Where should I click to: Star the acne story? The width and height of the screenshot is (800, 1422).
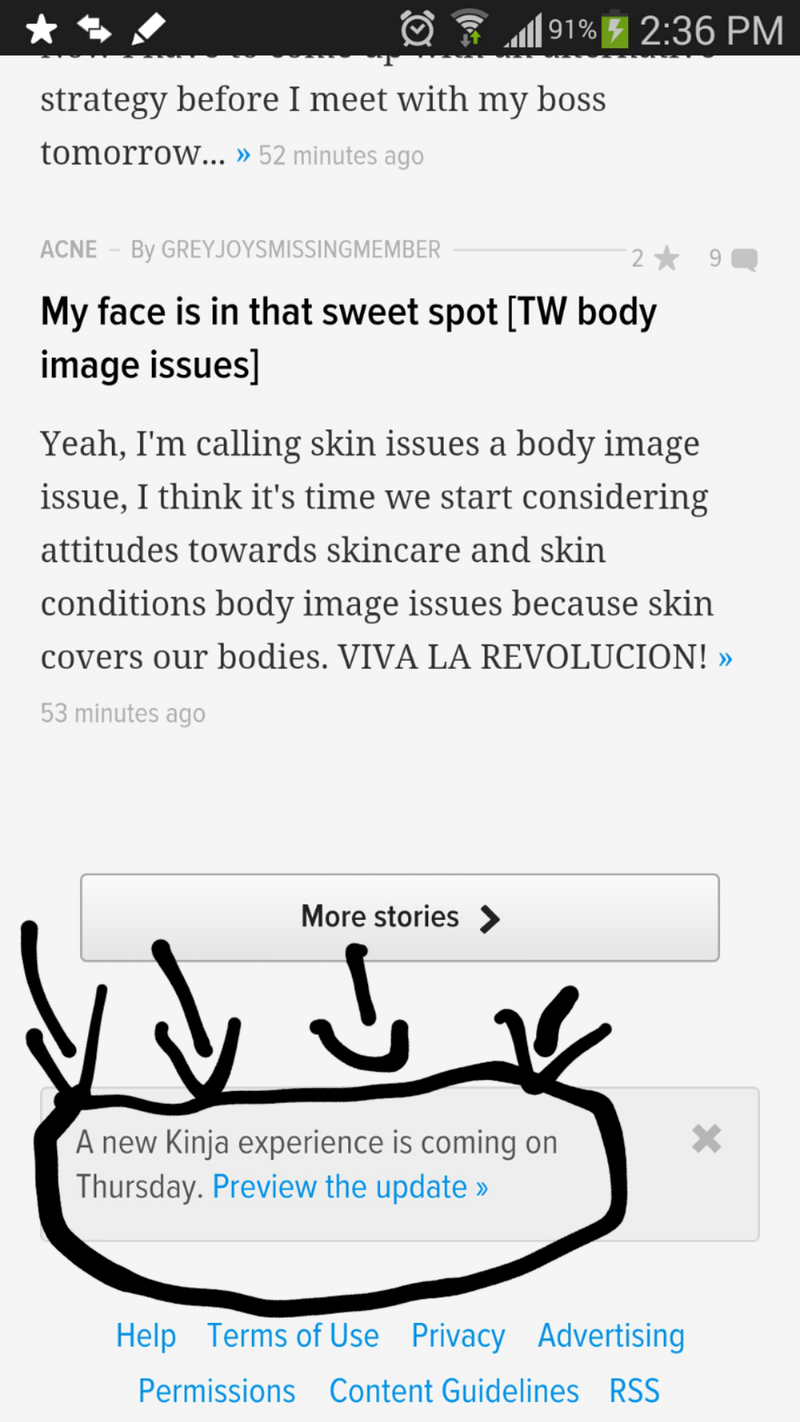tap(667, 260)
